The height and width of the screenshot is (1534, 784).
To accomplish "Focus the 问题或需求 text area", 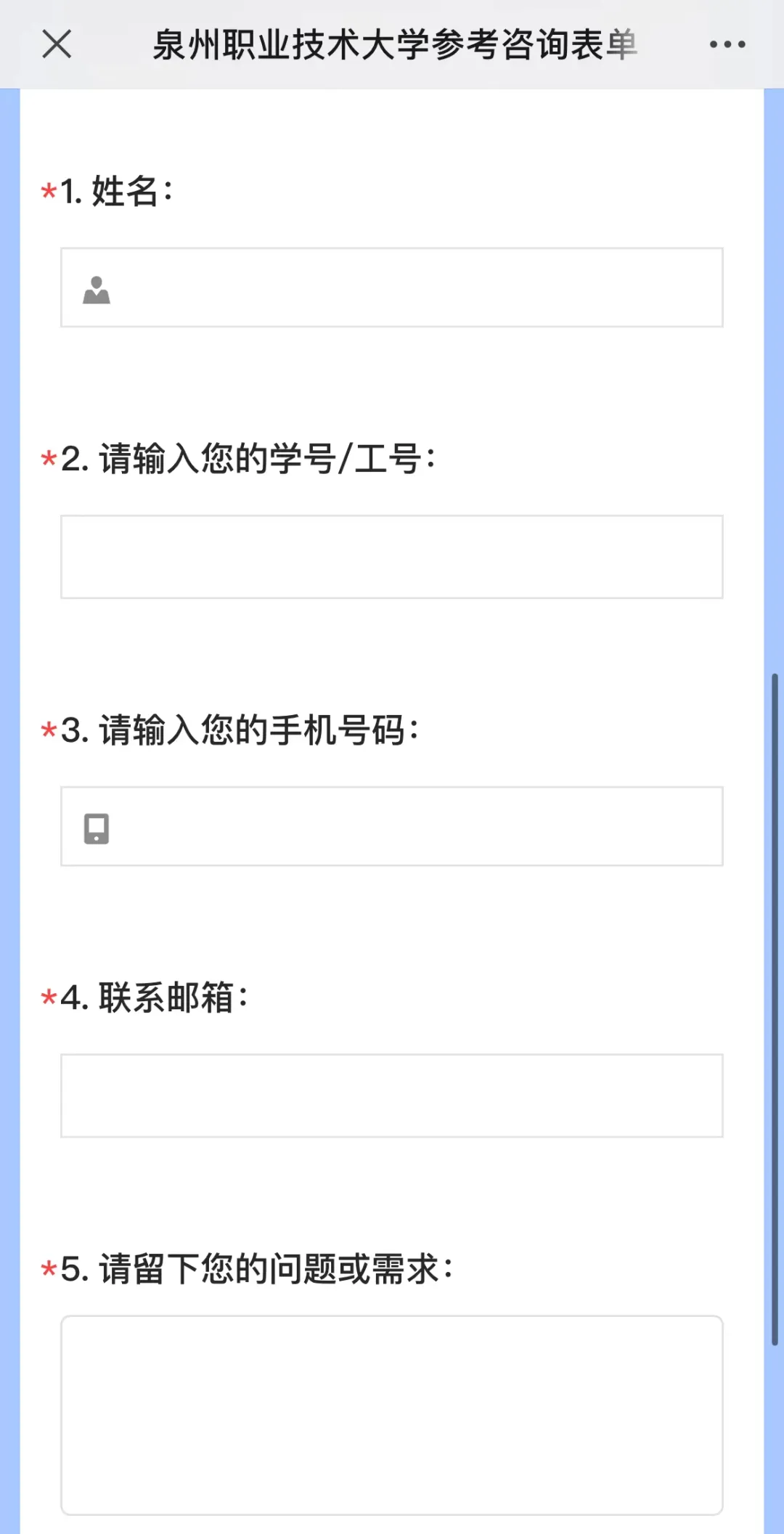I will tap(392, 1415).
